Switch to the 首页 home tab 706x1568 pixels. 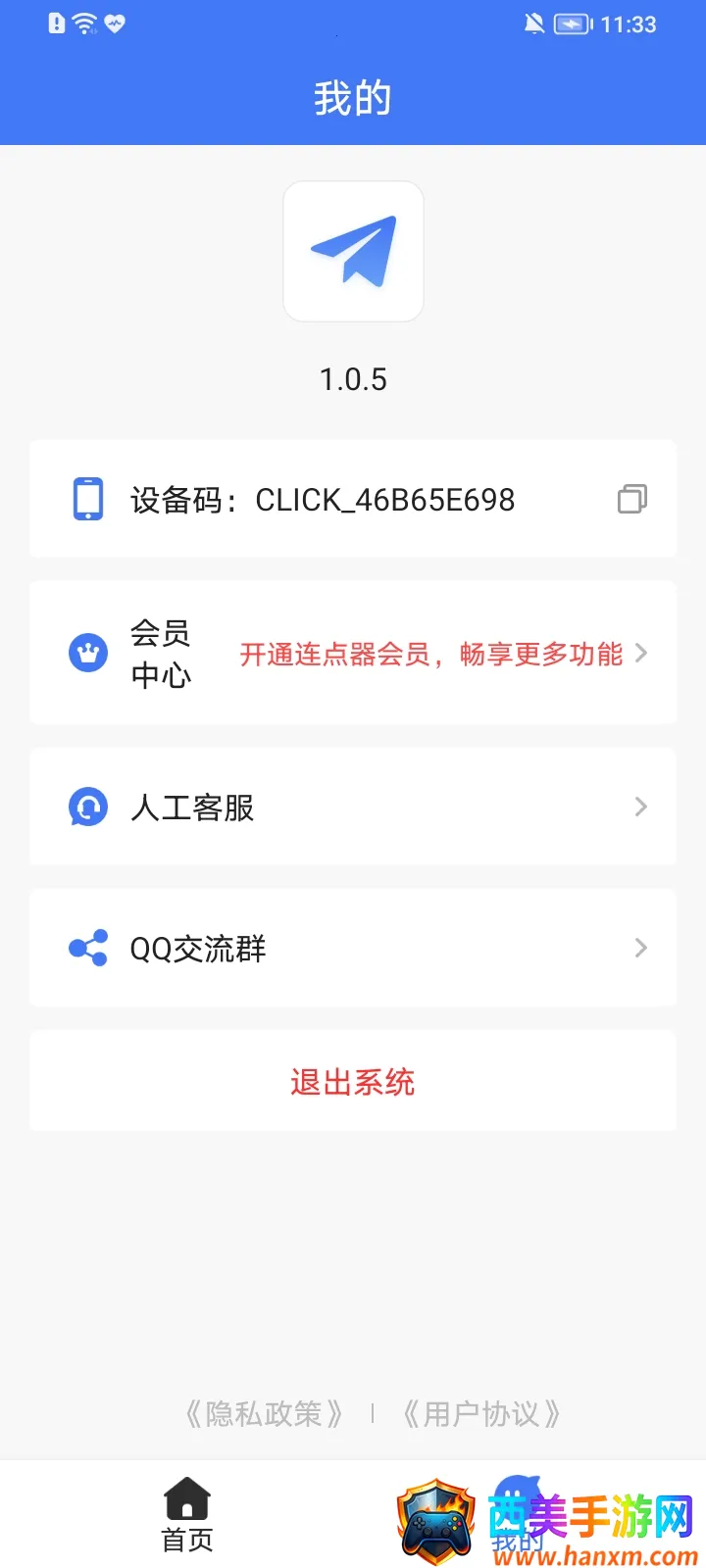point(187,1516)
